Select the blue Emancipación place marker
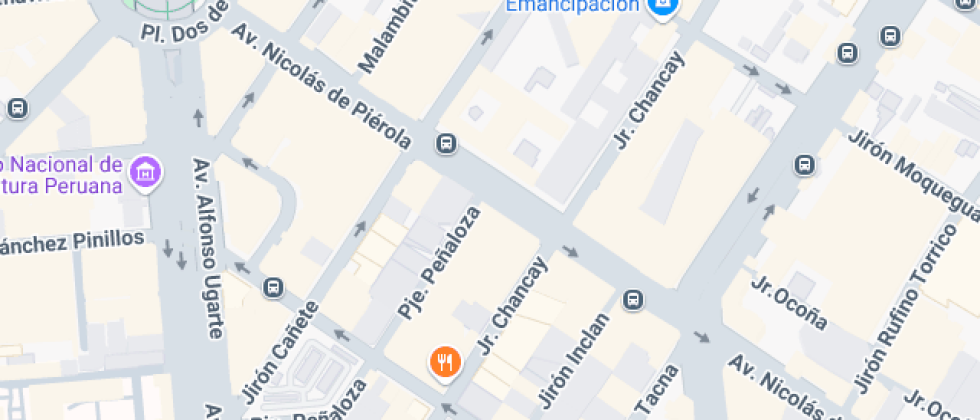The image size is (980, 420). click(x=661, y=9)
